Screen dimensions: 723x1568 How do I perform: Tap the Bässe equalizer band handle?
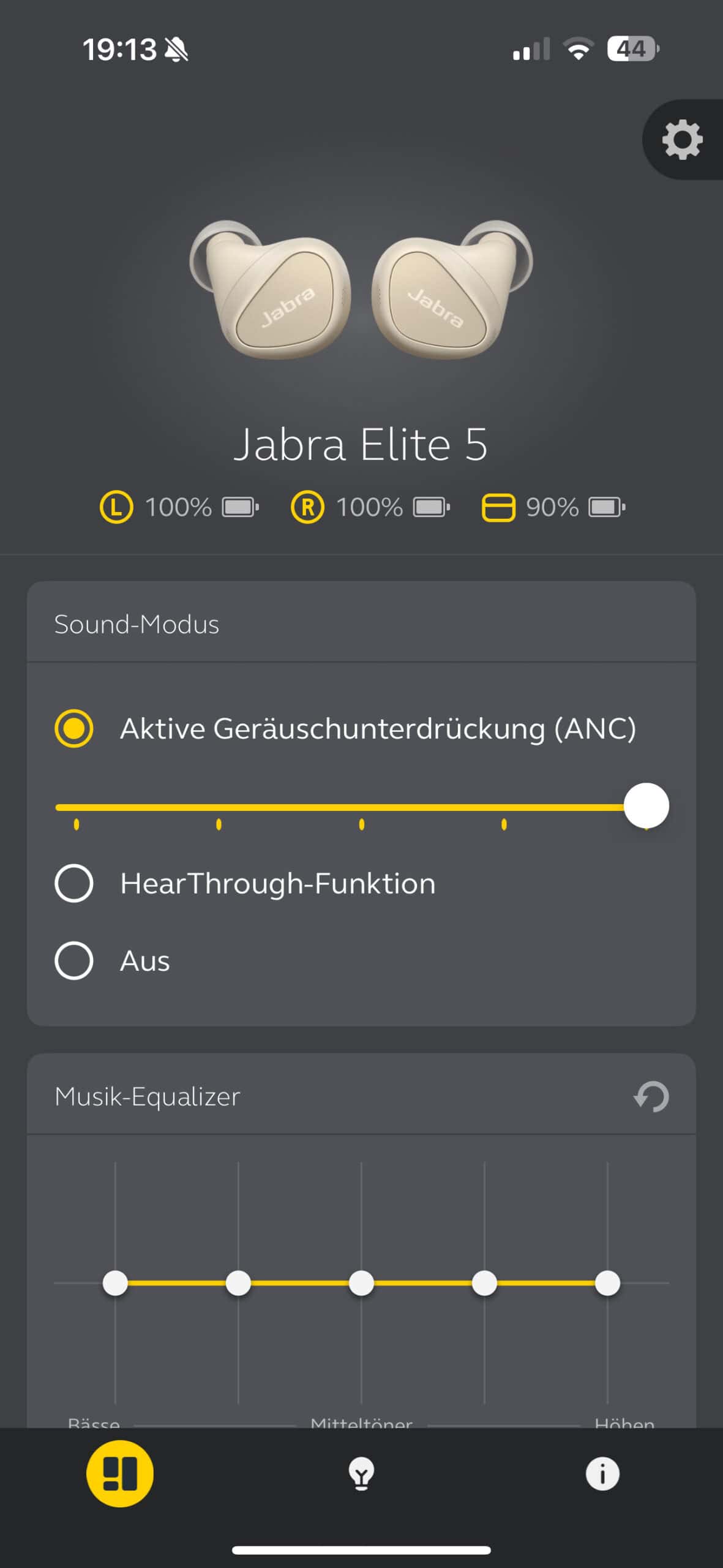115,1283
